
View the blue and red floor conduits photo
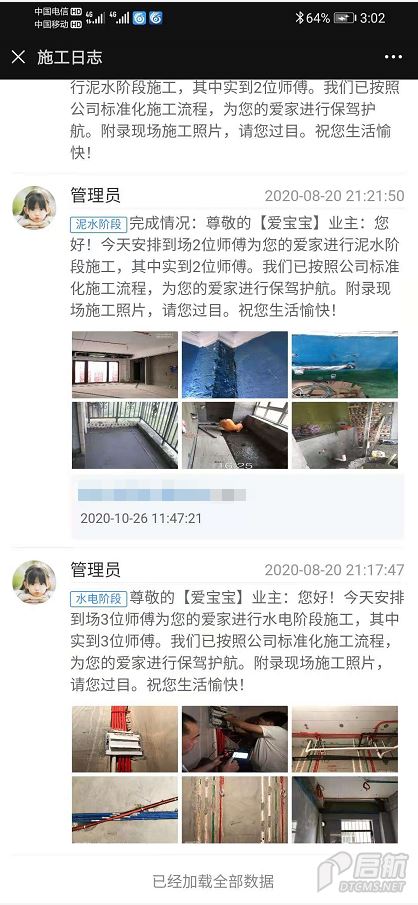pyautogui.click(x=125, y=810)
